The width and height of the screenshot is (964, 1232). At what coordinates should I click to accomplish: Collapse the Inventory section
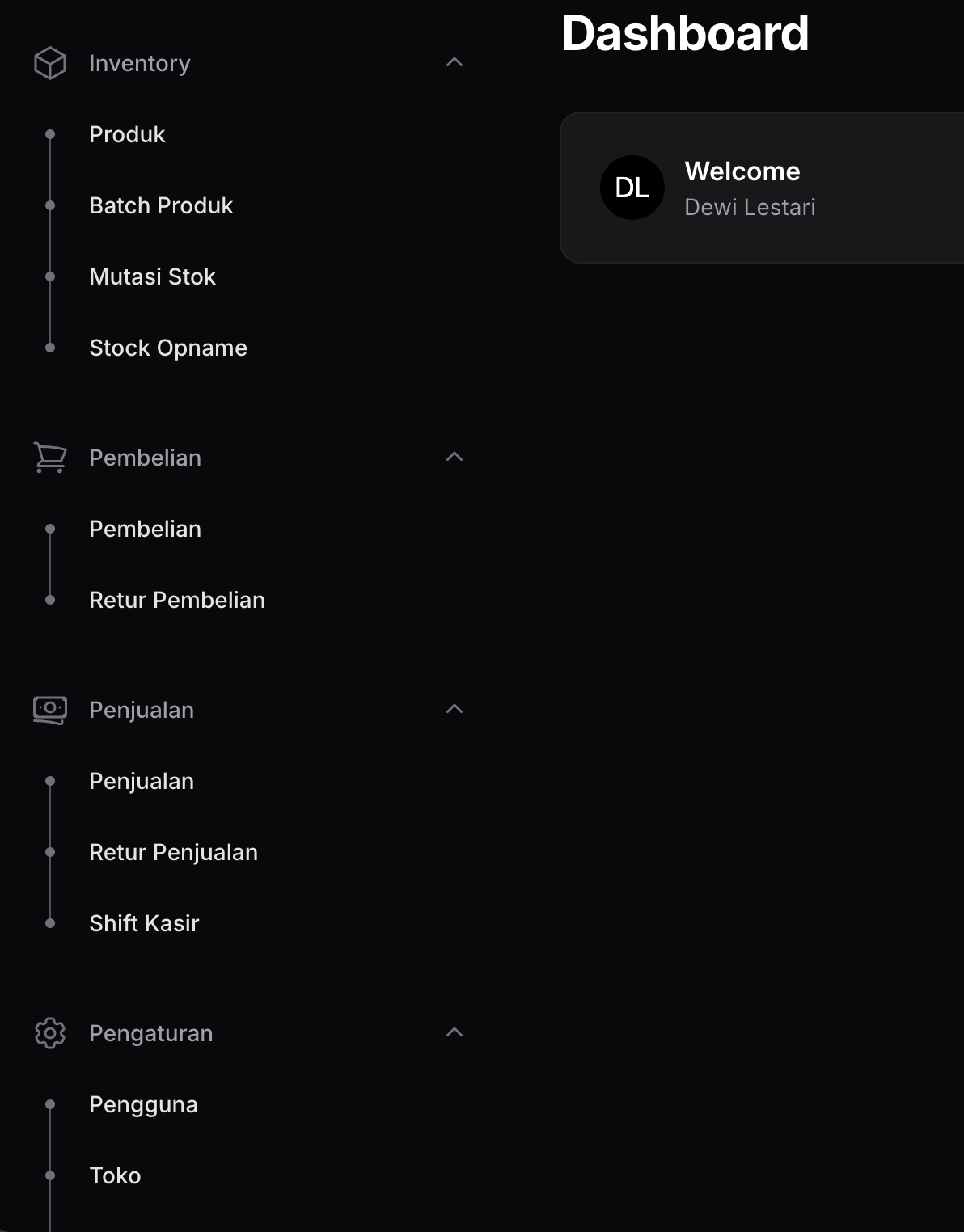[x=454, y=62]
